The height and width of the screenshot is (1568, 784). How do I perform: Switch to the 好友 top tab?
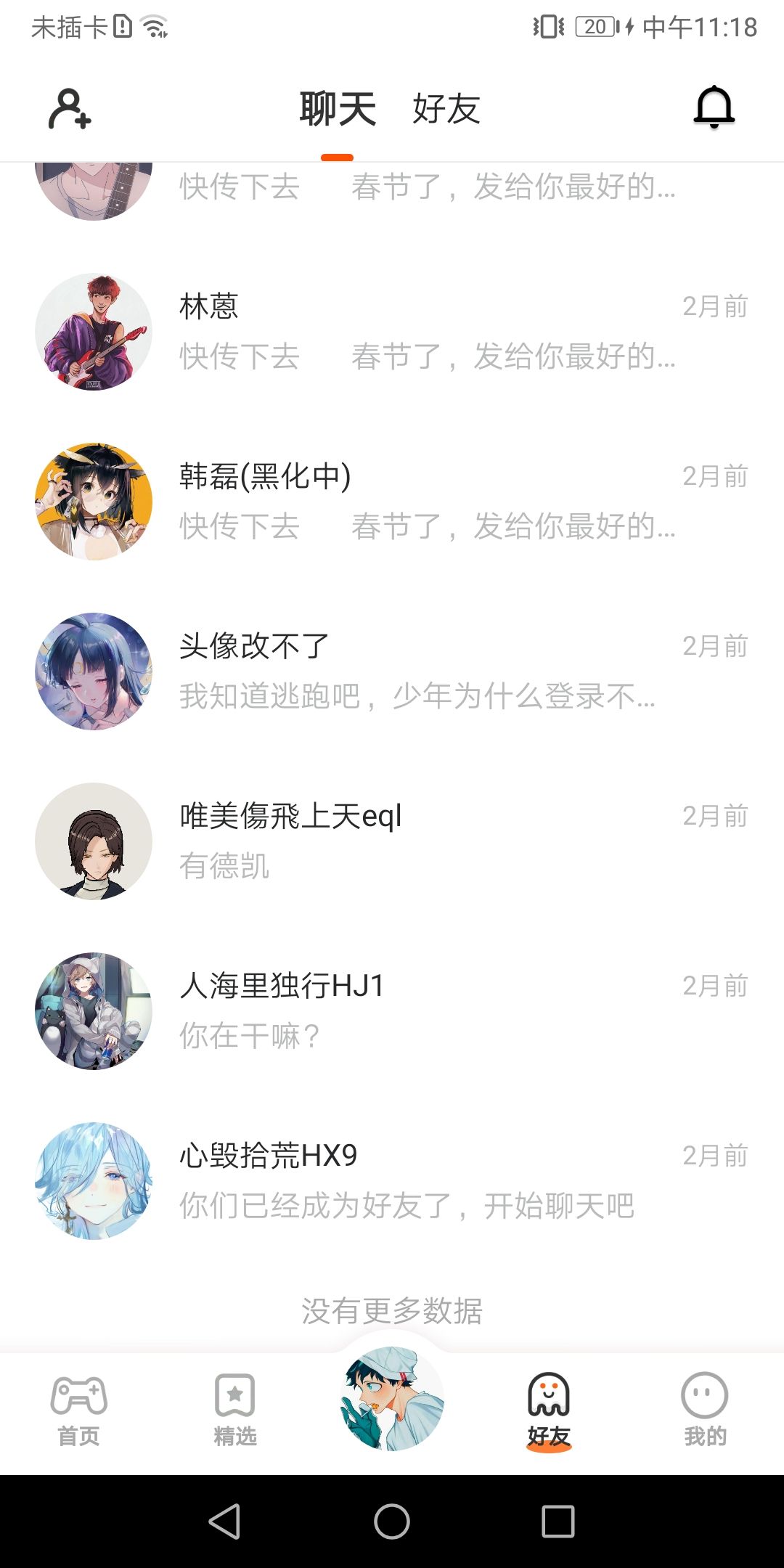click(446, 109)
